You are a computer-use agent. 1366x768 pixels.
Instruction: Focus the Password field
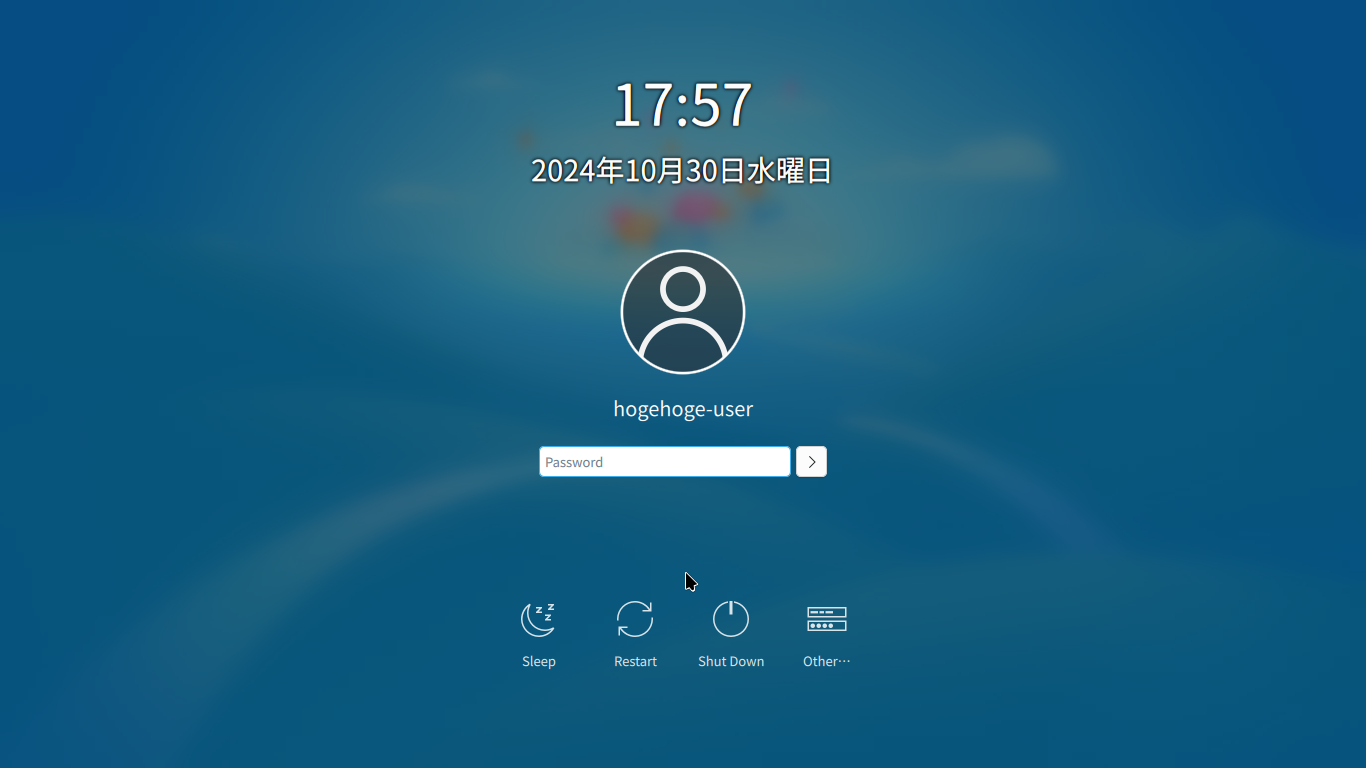point(664,462)
